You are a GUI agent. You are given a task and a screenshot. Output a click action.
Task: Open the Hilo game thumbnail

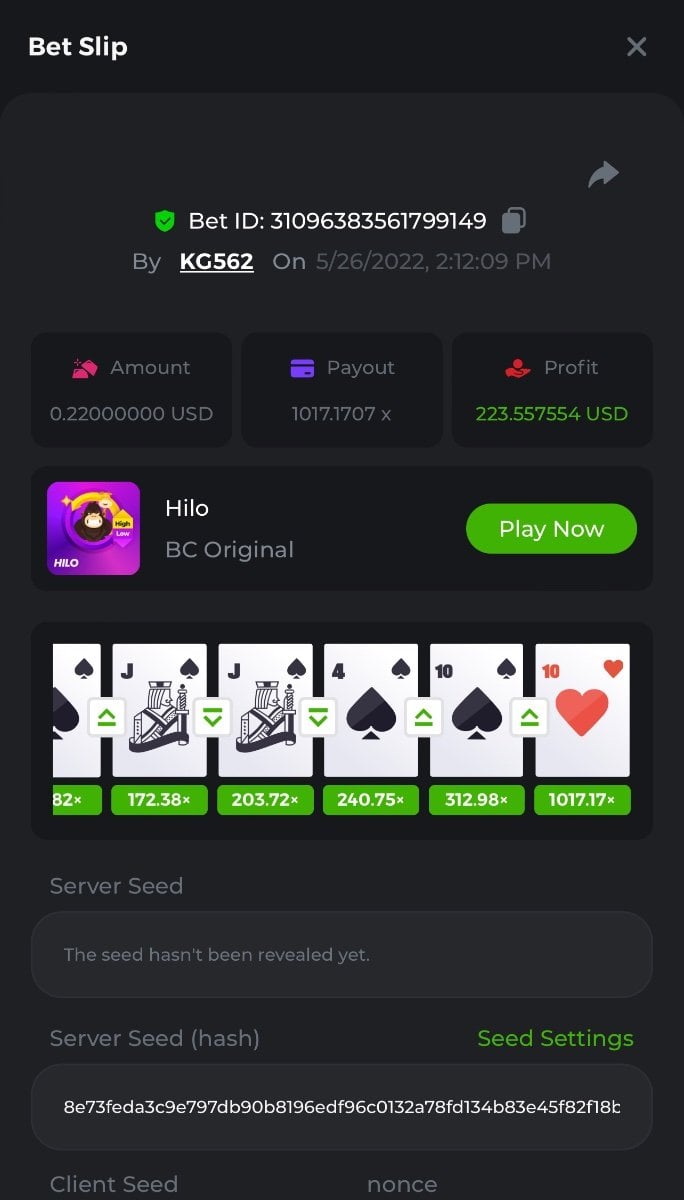(x=94, y=529)
